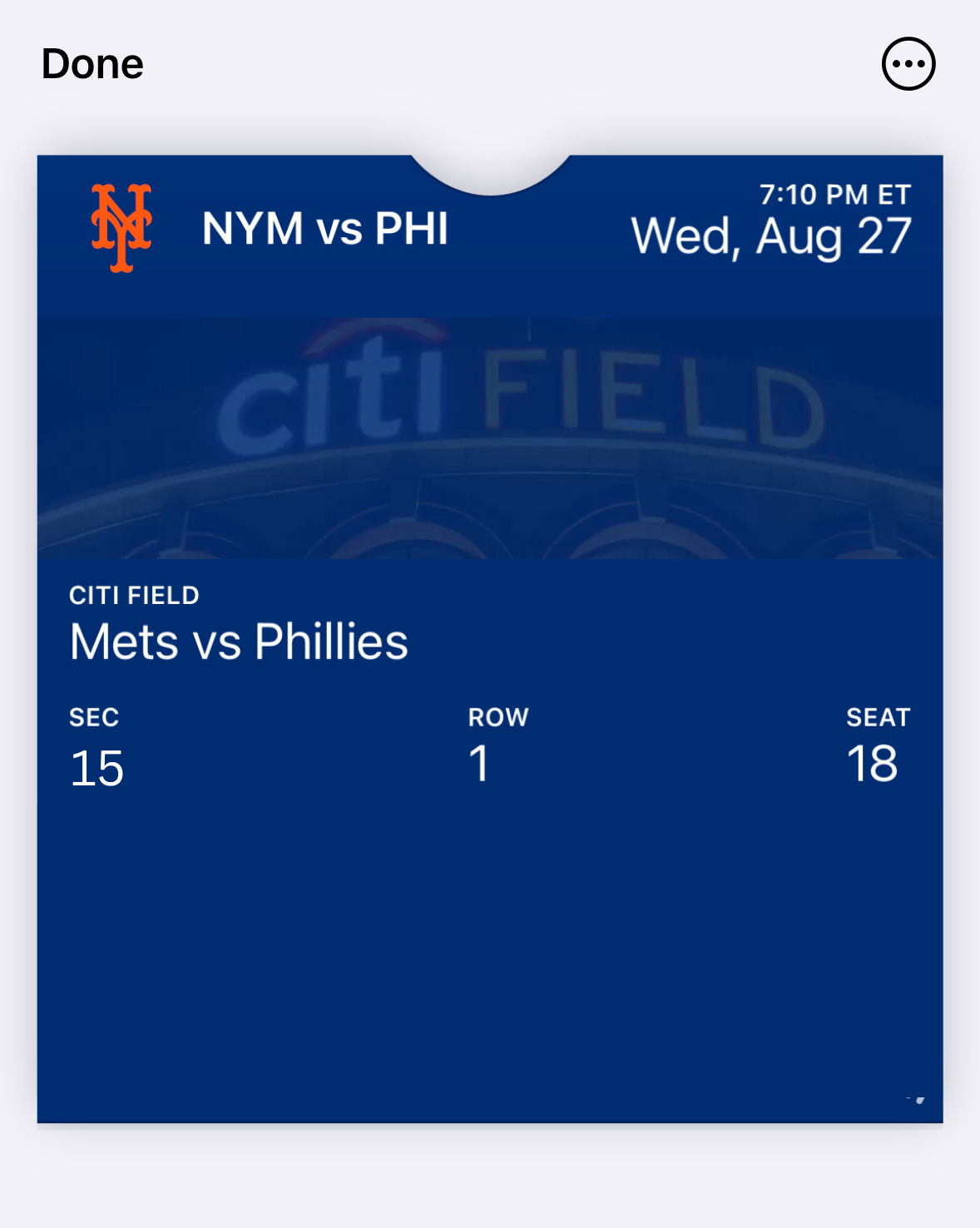Viewport: 980px width, 1228px height.
Task: Open the more options menu (ellipsis icon)
Action: tap(907, 63)
